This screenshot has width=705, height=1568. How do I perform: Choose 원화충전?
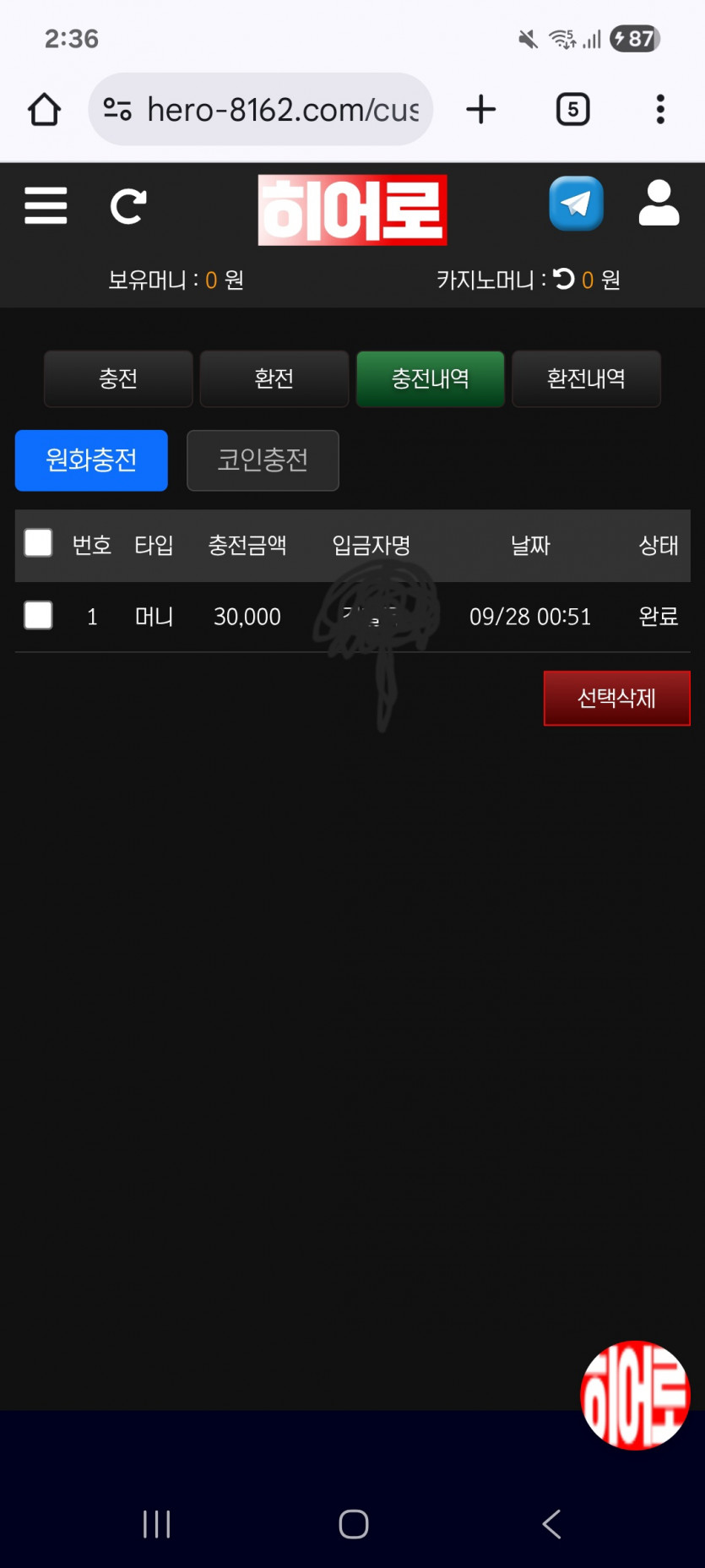click(91, 460)
